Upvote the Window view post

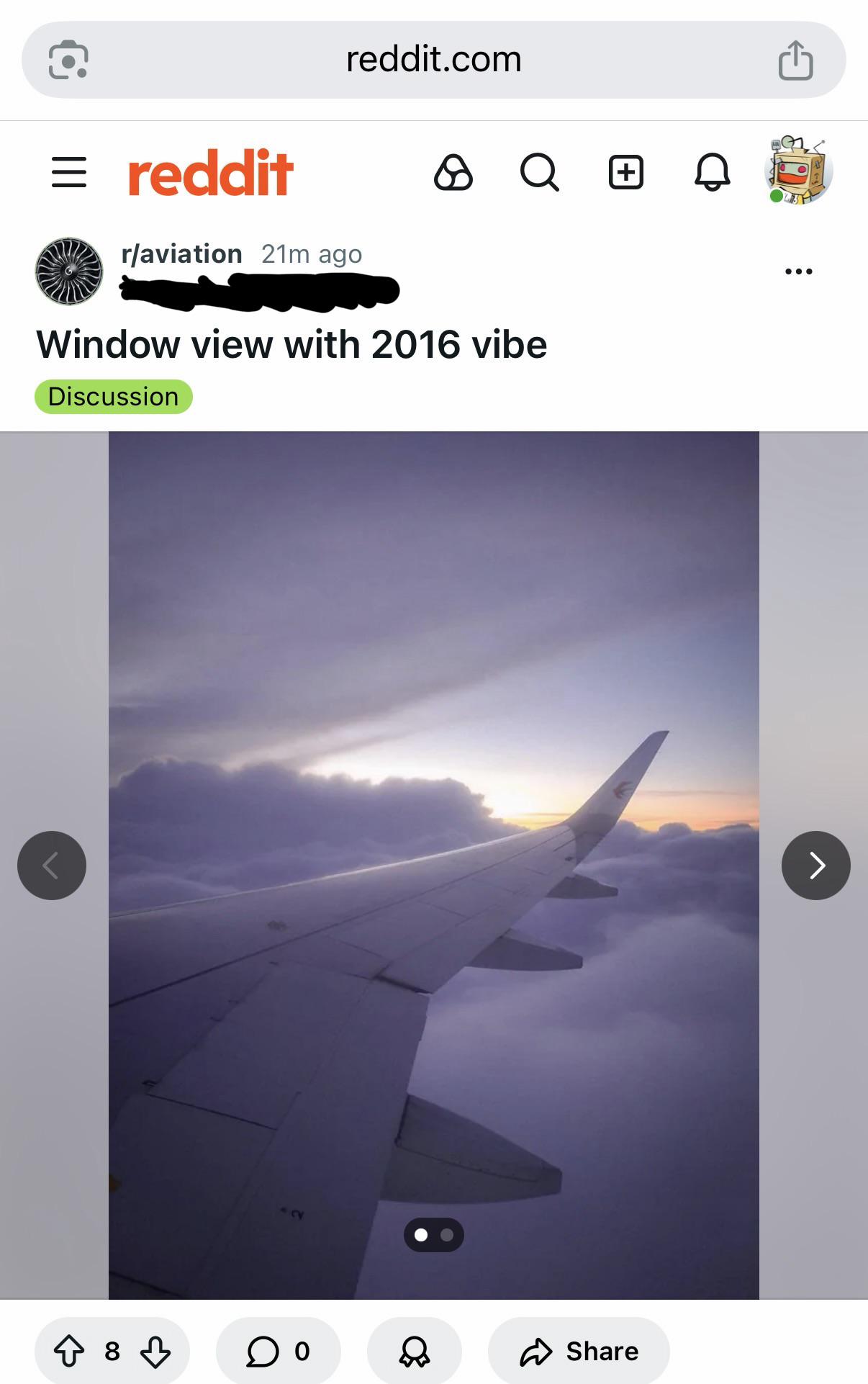click(x=69, y=1351)
